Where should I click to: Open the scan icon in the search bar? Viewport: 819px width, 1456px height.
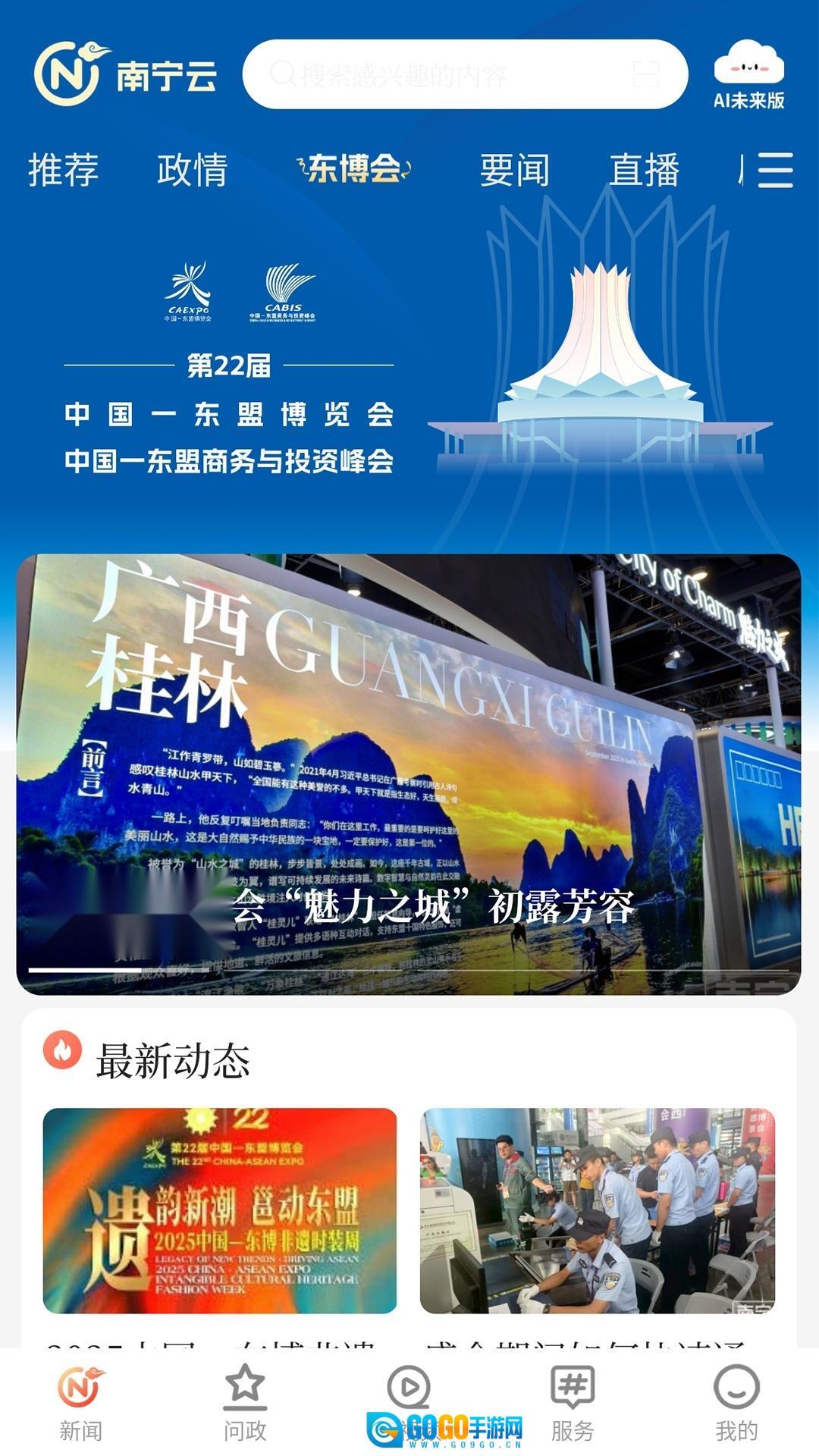click(x=645, y=74)
